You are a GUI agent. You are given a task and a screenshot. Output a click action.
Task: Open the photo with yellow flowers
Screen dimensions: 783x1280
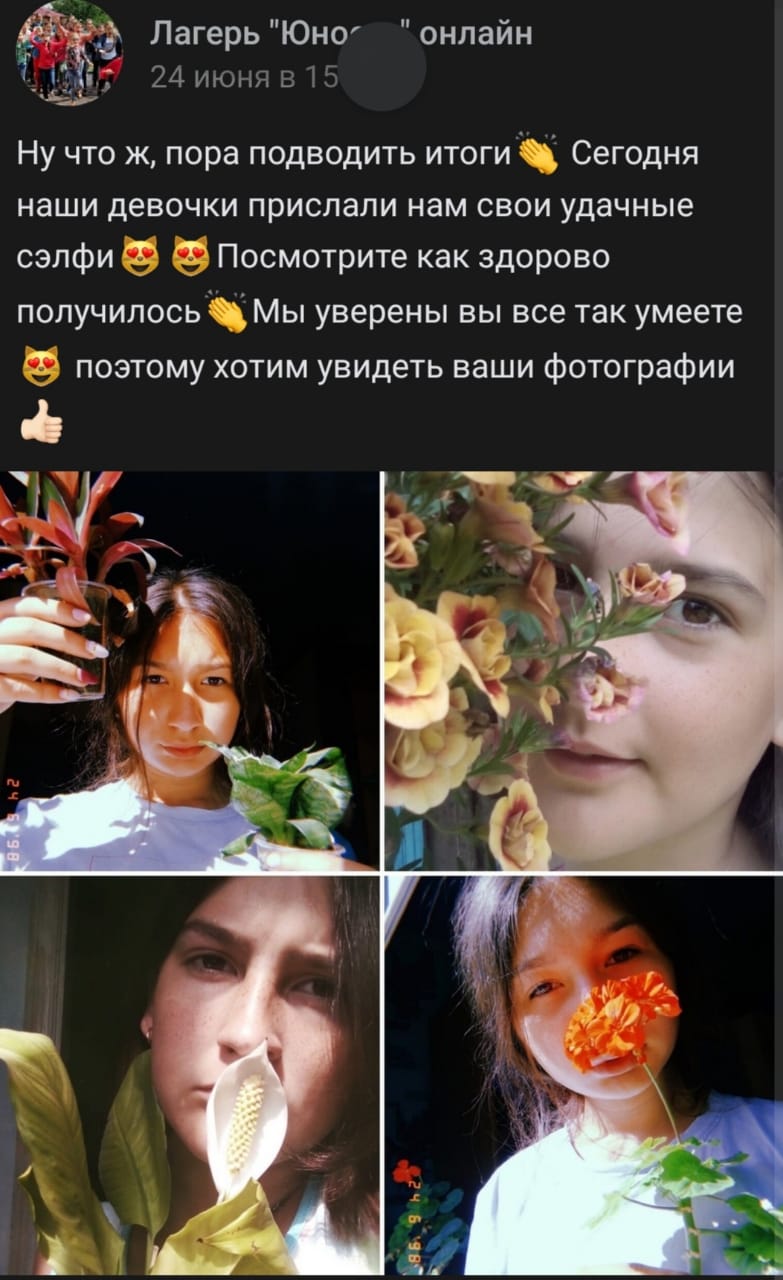click(583, 670)
